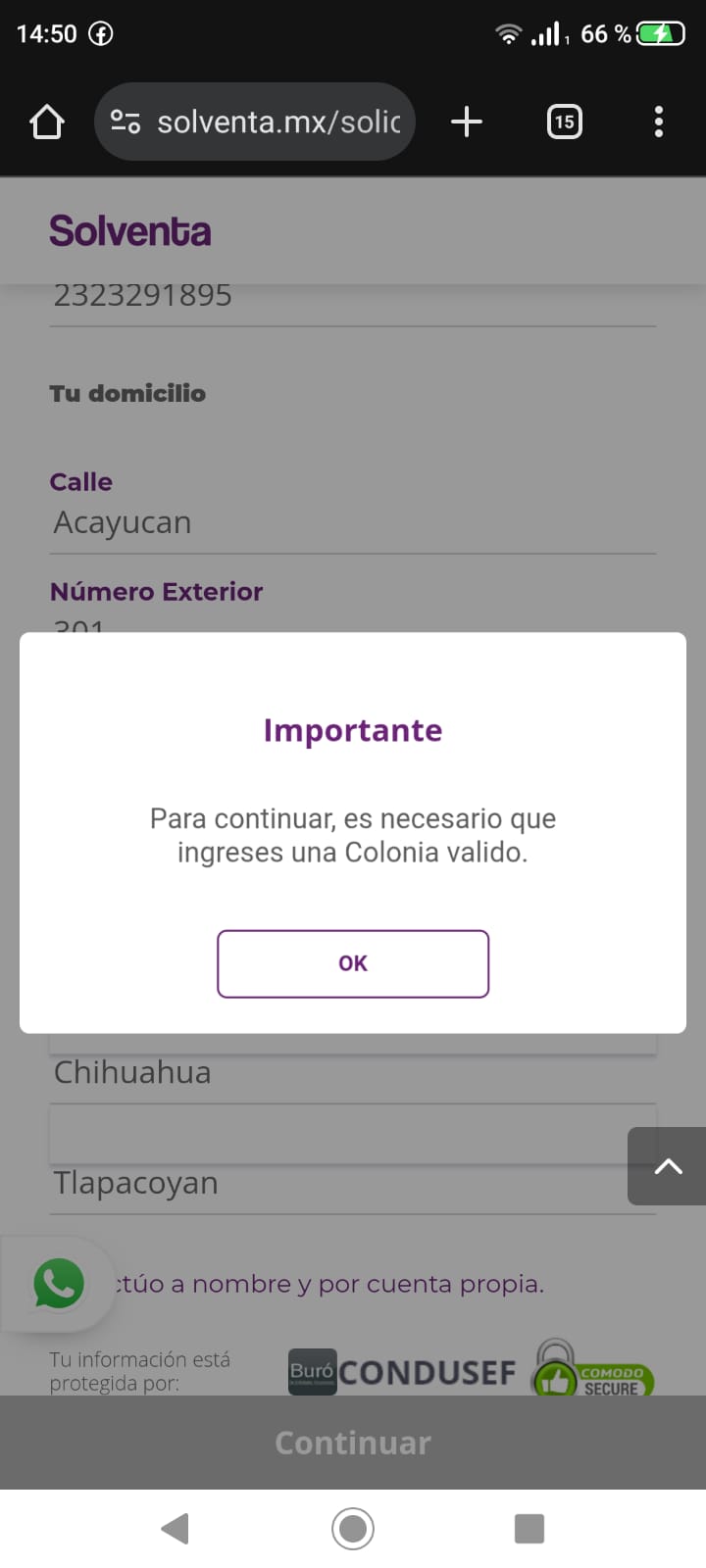Tap the system home button
Image resolution: width=706 pixels, height=1568 pixels.
coord(353,1528)
